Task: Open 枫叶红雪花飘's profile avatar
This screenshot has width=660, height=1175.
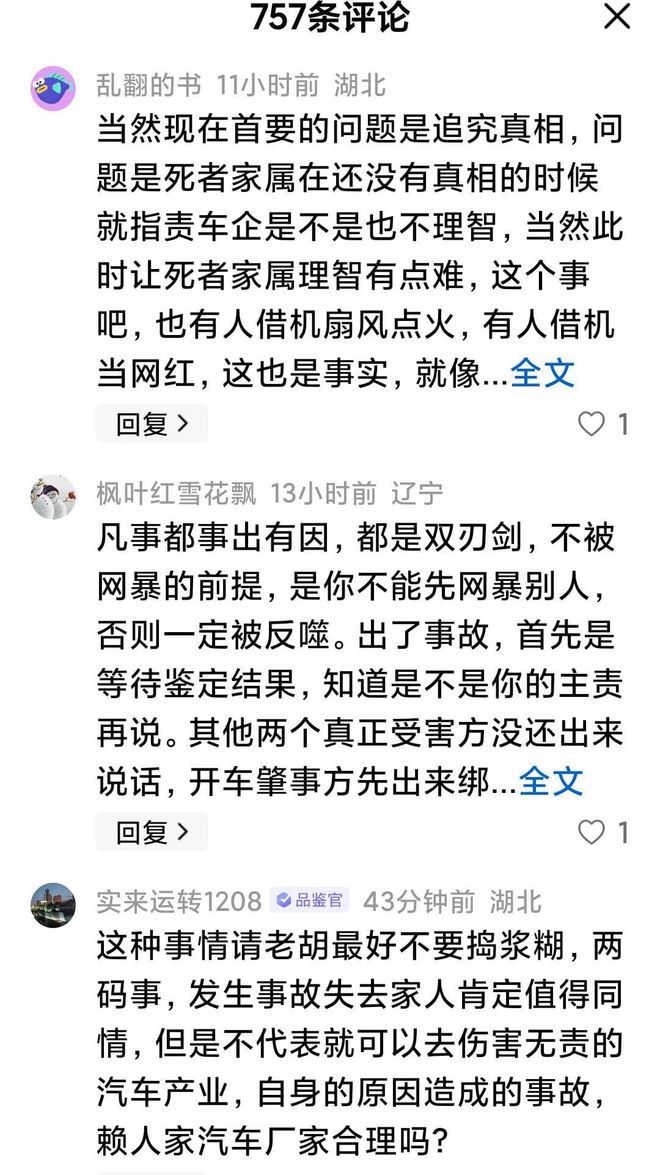Action: (x=52, y=497)
